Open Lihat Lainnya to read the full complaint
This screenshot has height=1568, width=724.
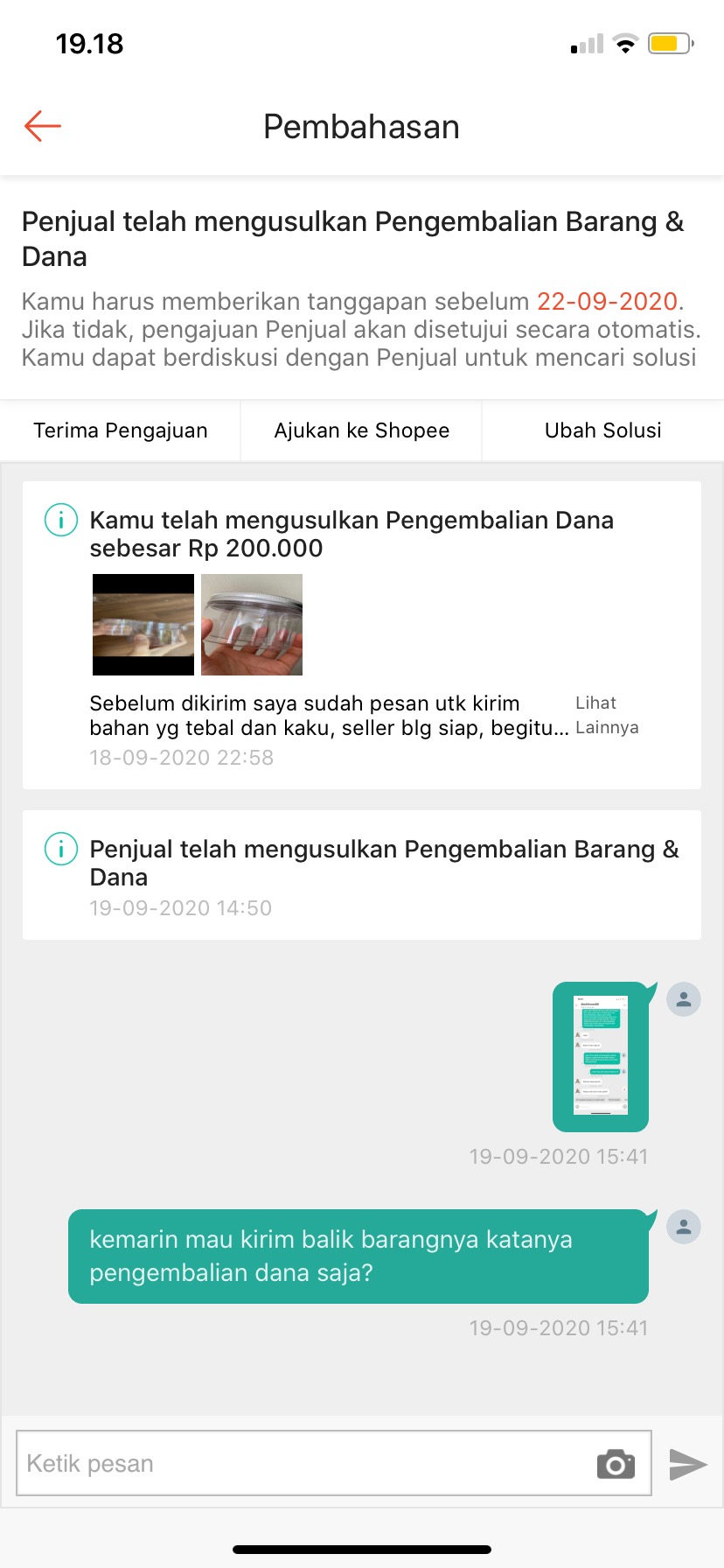pos(607,715)
